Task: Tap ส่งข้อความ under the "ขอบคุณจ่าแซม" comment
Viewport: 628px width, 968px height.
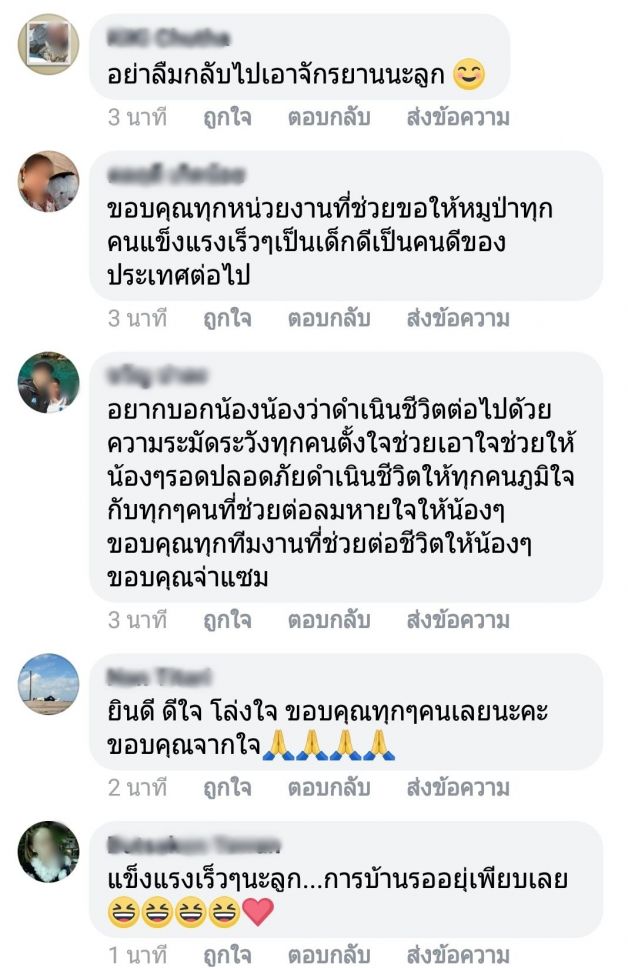Action: click(457, 621)
